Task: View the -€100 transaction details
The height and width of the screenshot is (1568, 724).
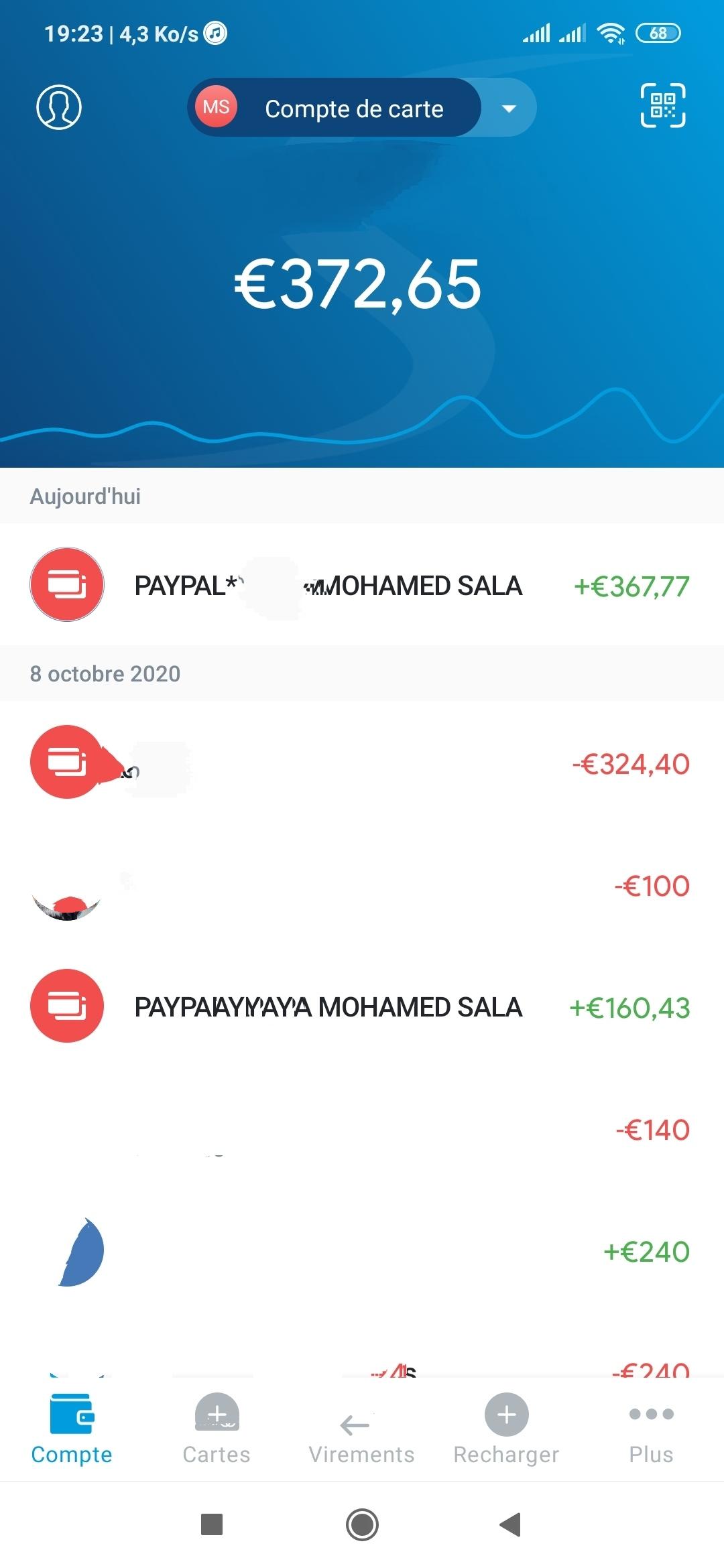Action: click(362, 885)
